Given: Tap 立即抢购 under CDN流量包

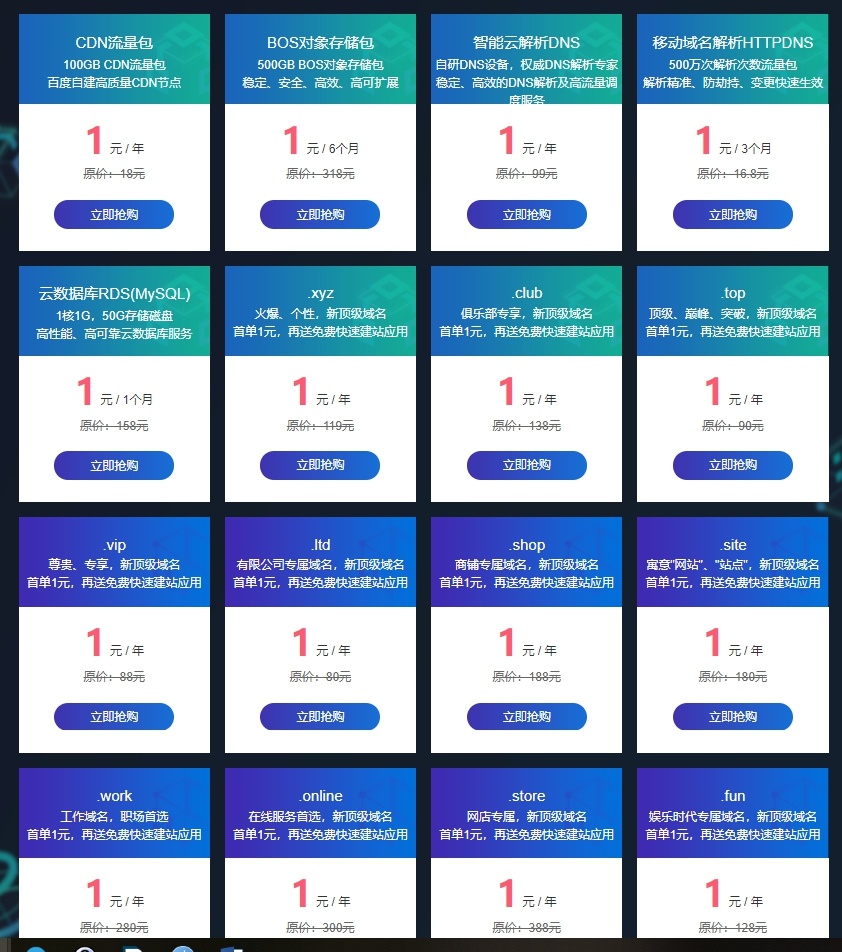Looking at the screenshot, I should [x=114, y=214].
